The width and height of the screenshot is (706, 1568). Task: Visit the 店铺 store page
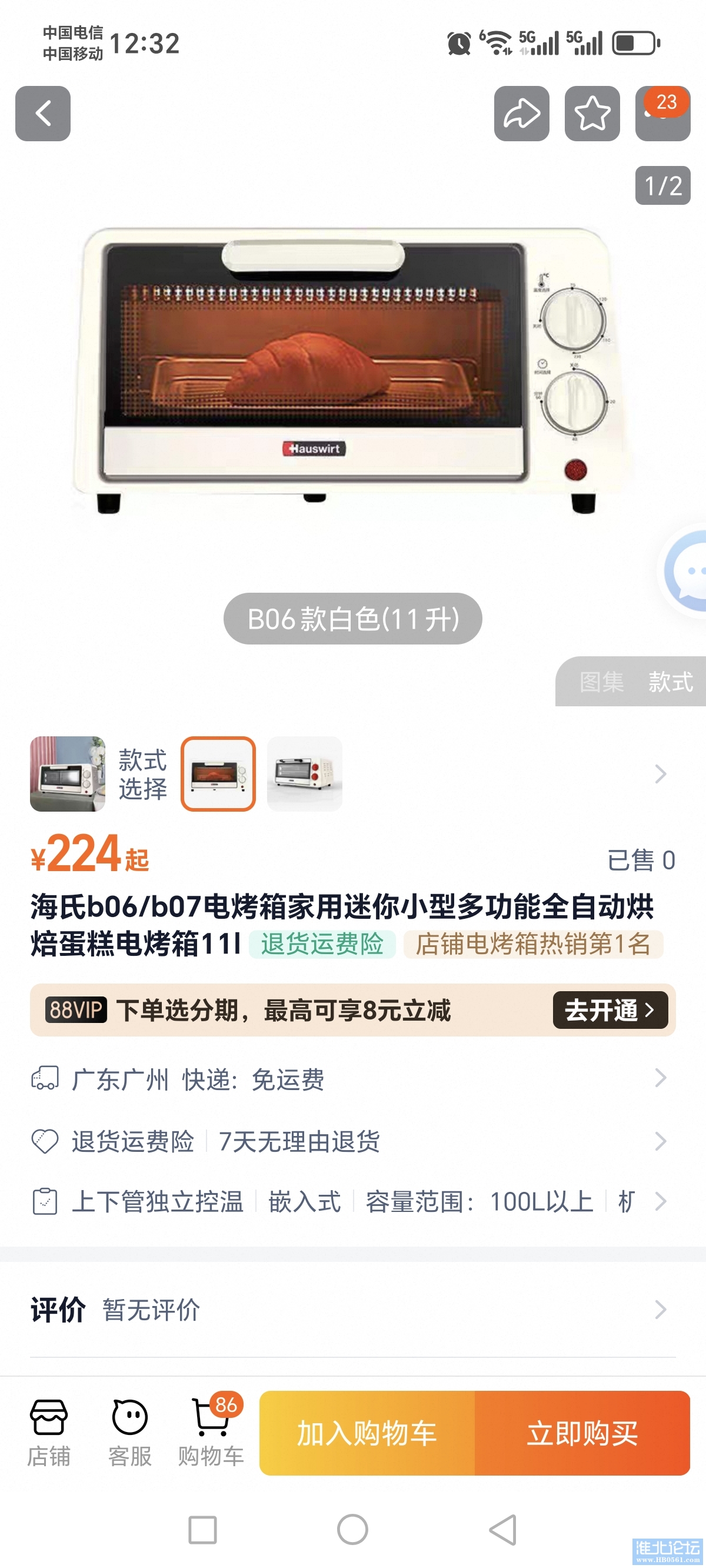[49, 1433]
